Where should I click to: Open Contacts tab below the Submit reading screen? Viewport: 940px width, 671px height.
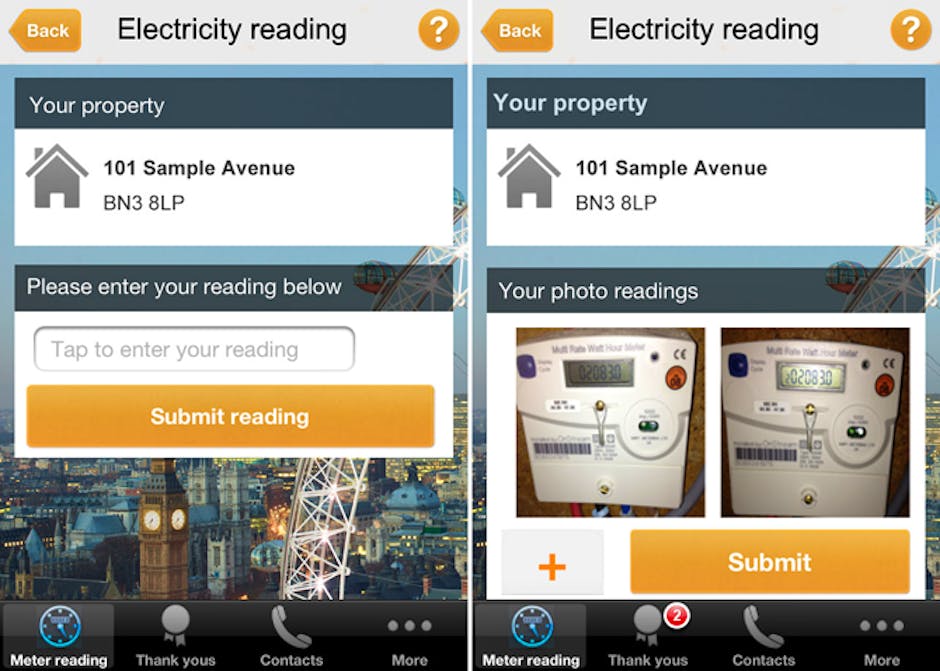click(x=291, y=636)
